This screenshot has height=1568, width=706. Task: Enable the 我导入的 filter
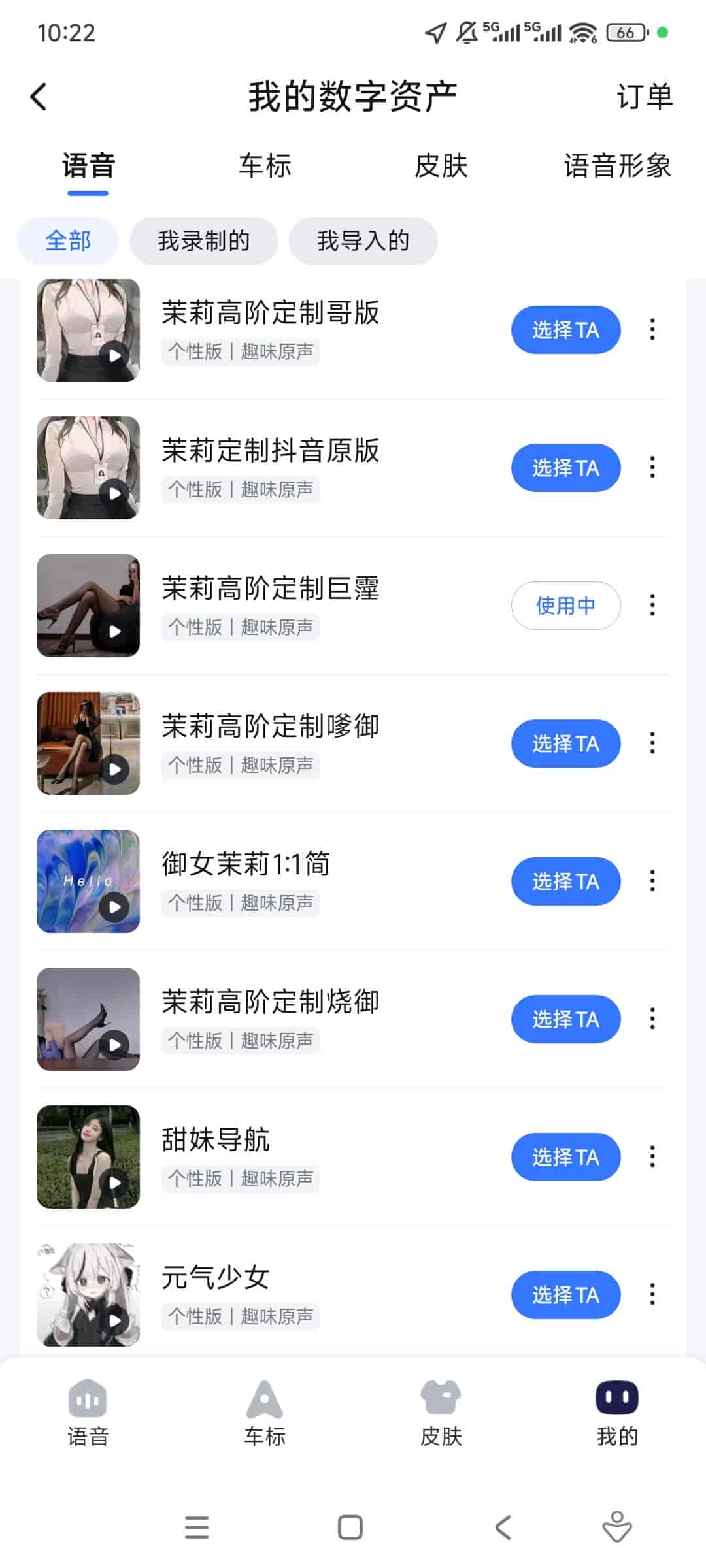tap(363, 240)
